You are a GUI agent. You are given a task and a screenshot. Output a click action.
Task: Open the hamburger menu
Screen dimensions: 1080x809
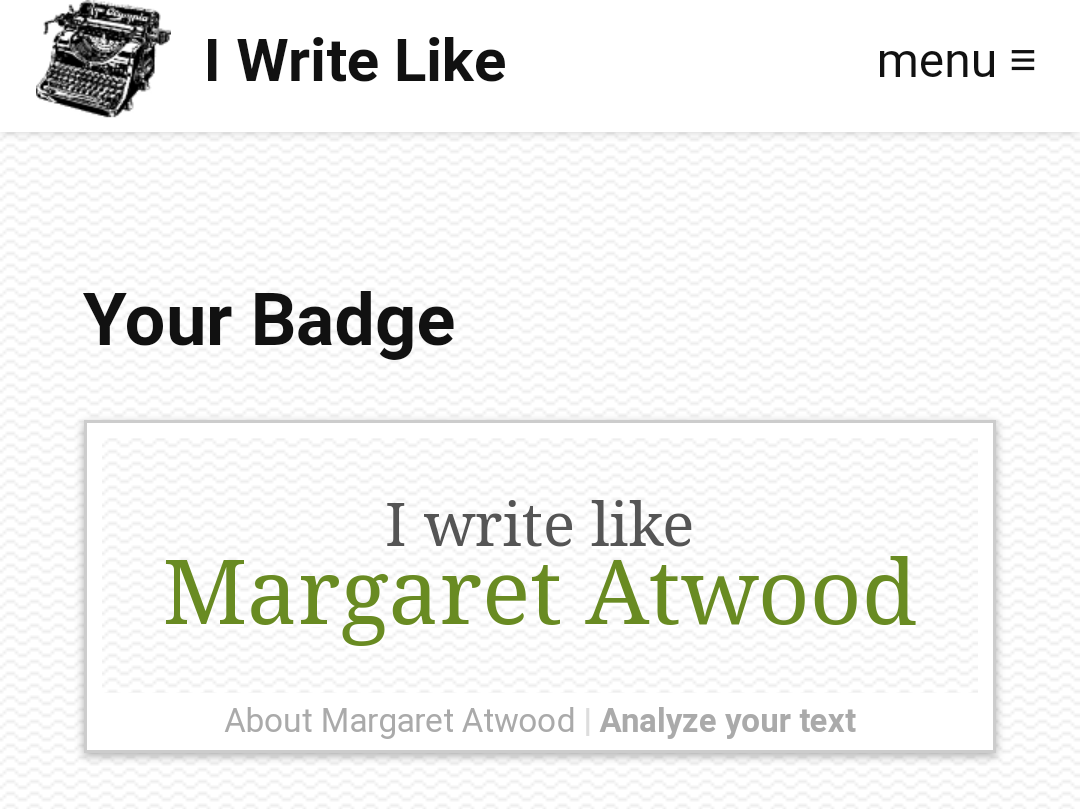click(955, 62)
